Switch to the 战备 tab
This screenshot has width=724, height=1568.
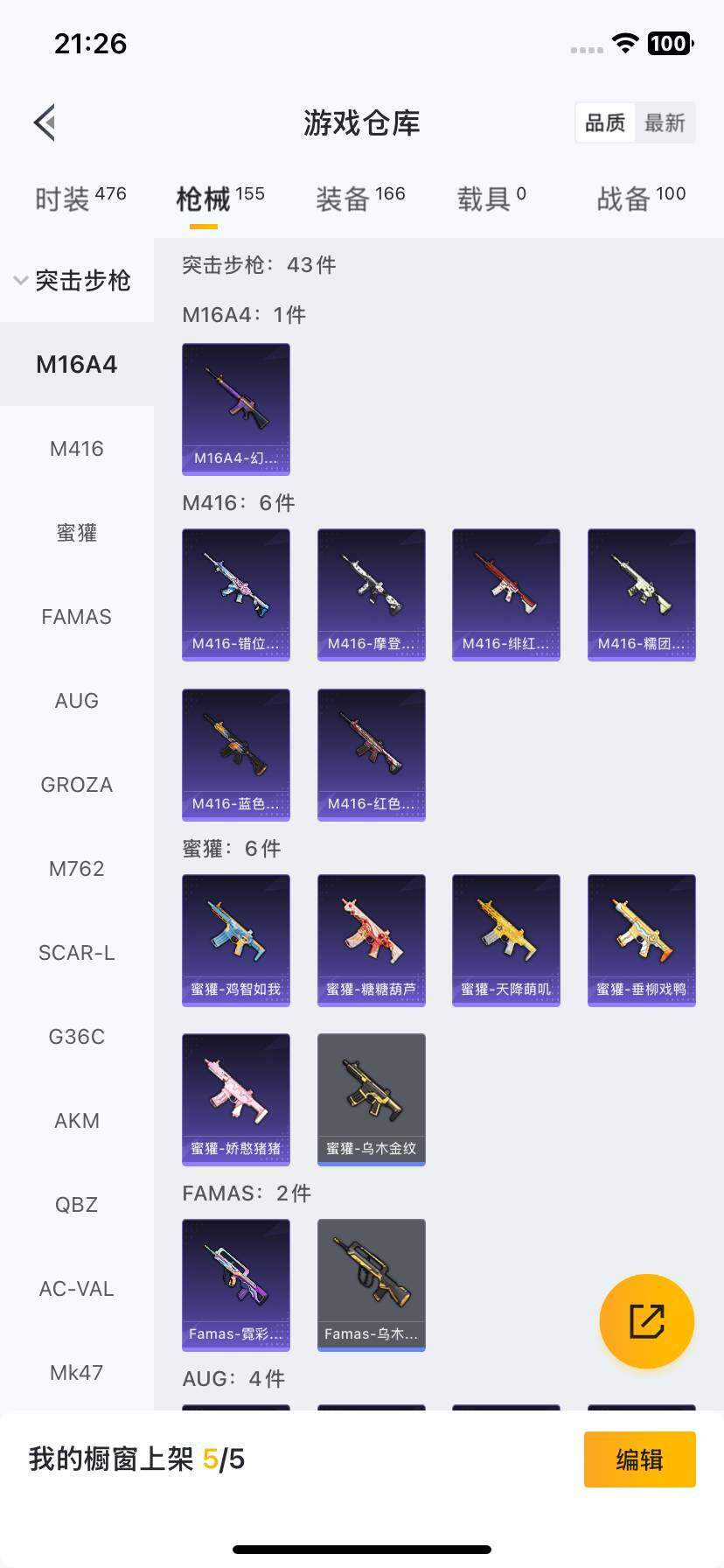(641, 199)
